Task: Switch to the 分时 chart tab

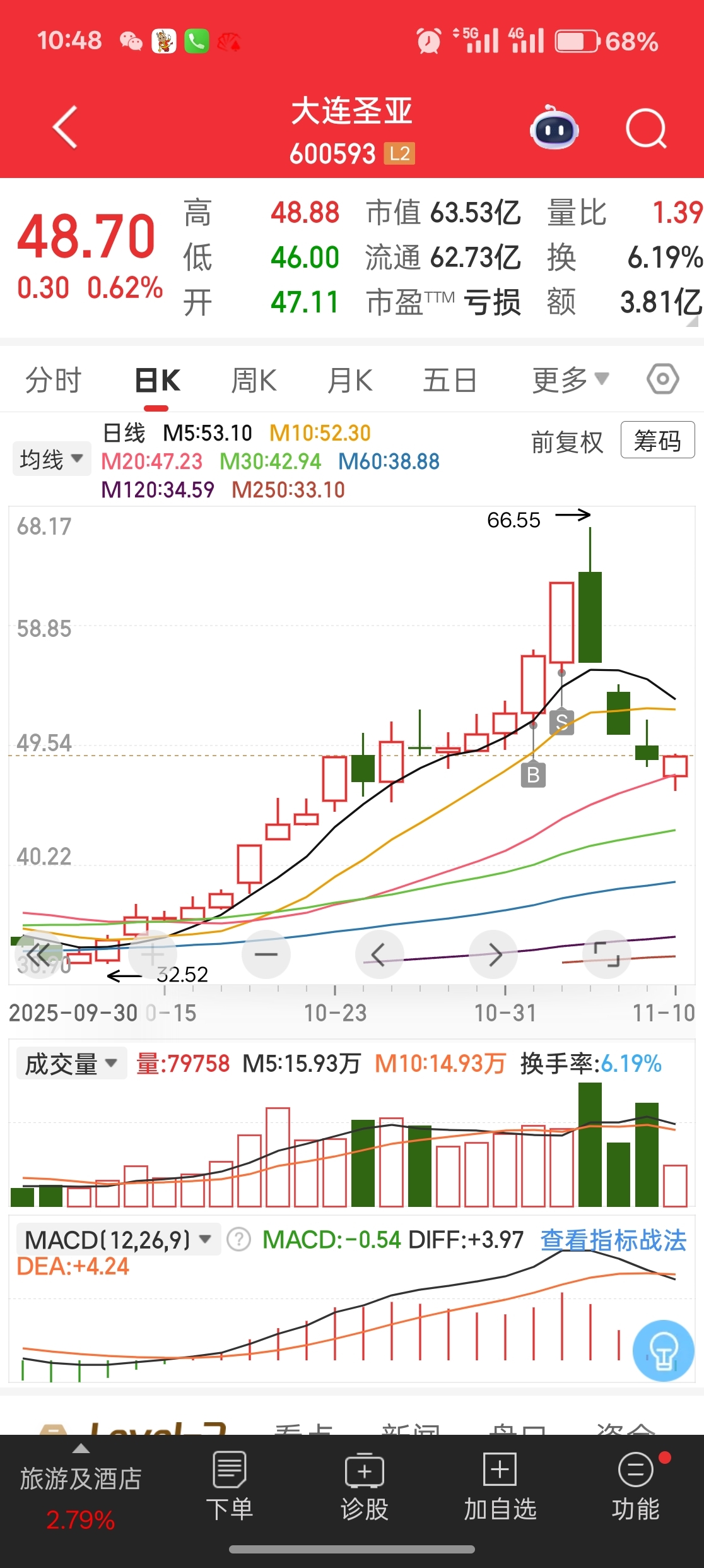Action: click(54, 381)
